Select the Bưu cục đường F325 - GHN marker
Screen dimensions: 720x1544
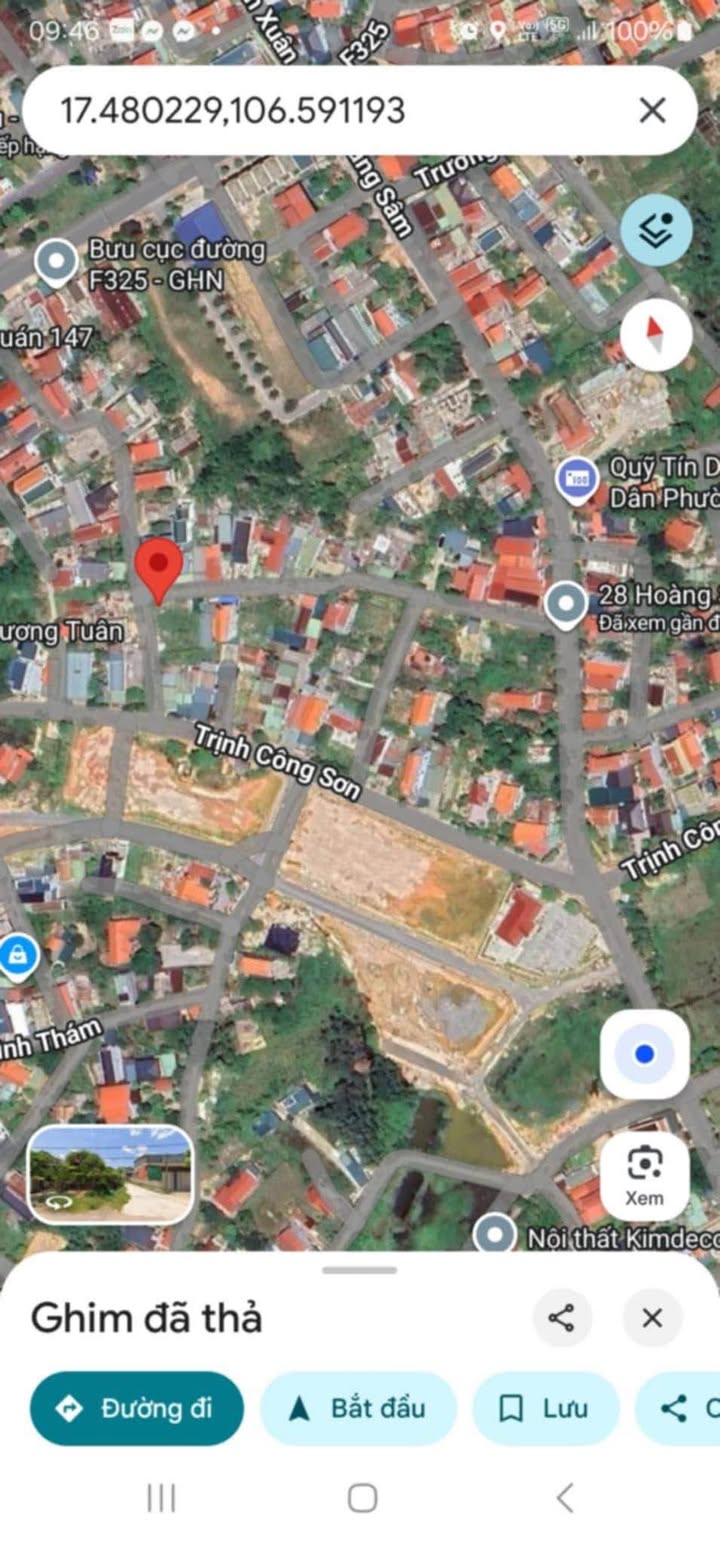pos(56,264)
